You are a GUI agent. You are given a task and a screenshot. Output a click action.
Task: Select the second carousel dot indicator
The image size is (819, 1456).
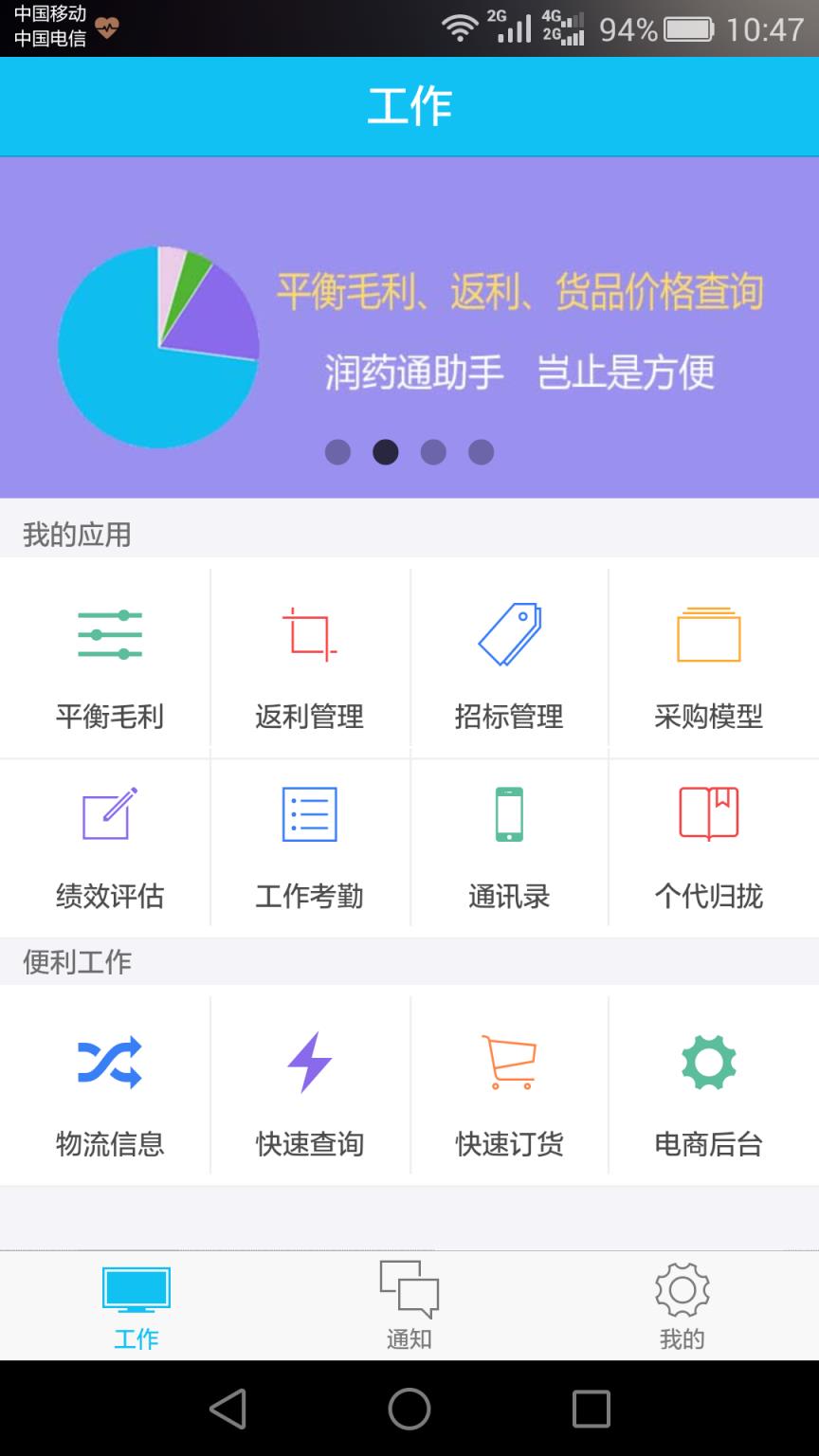(x=386, y=452)
